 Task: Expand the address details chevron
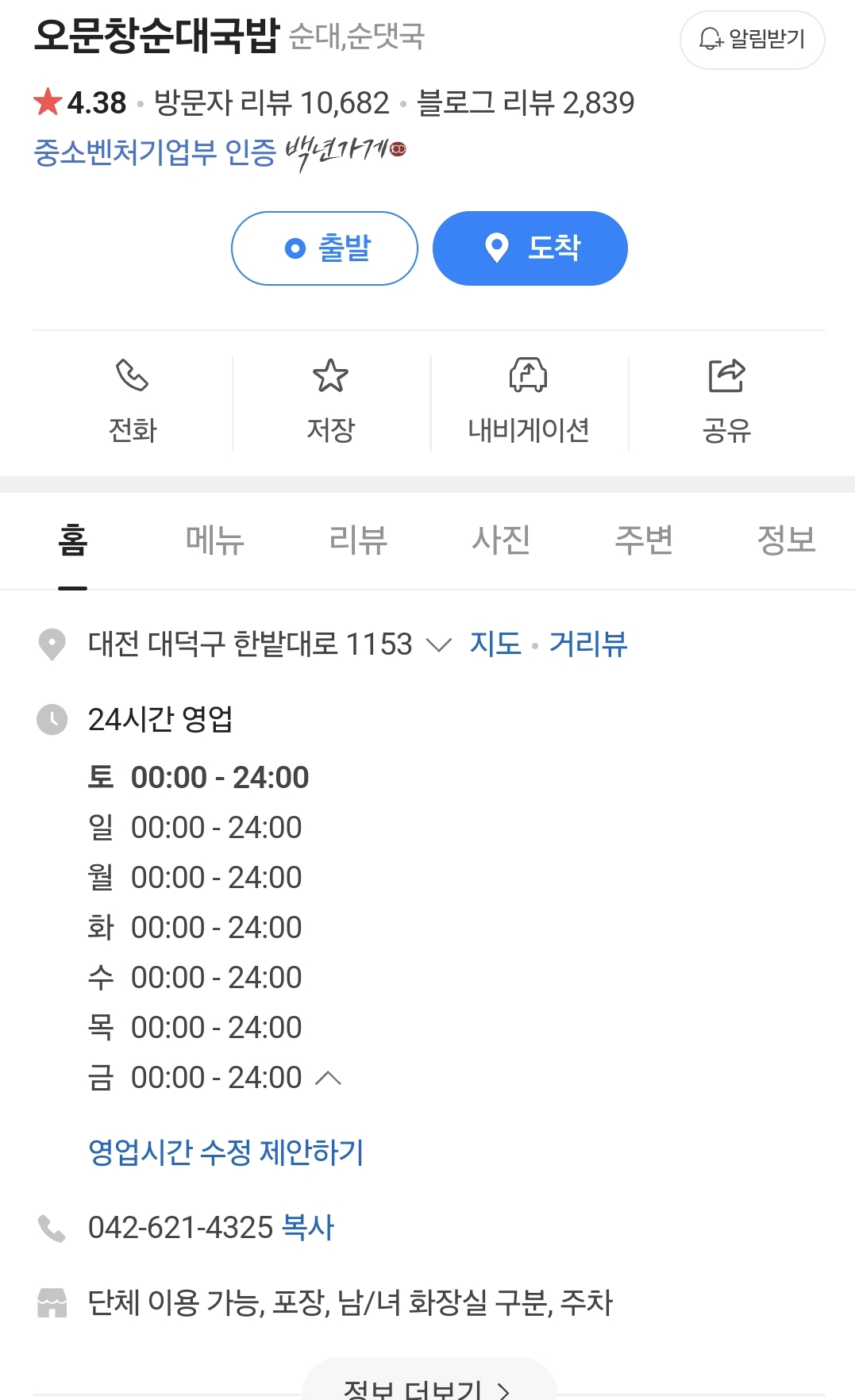tap(439, 644)
